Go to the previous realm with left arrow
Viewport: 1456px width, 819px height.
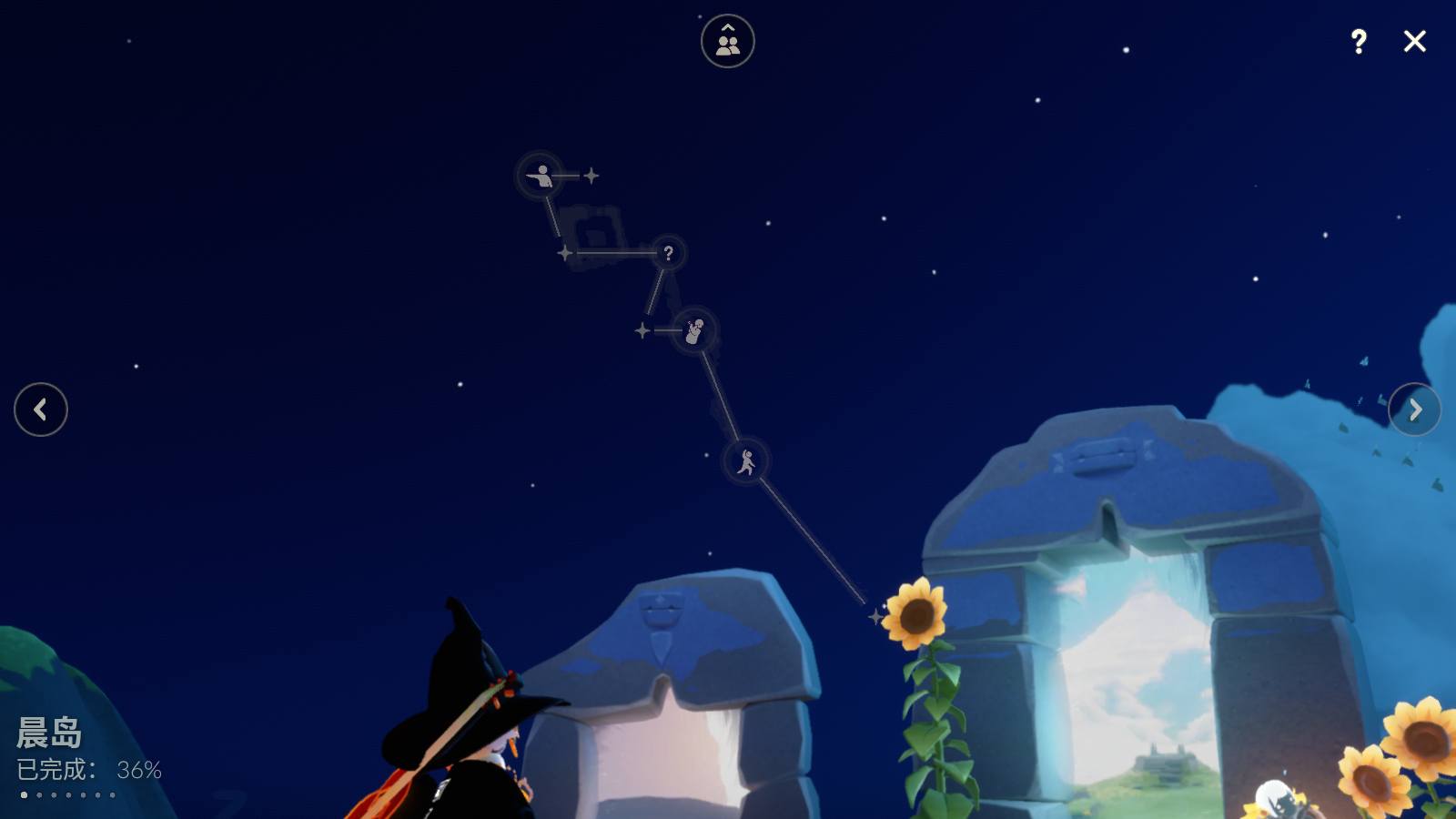41,409
